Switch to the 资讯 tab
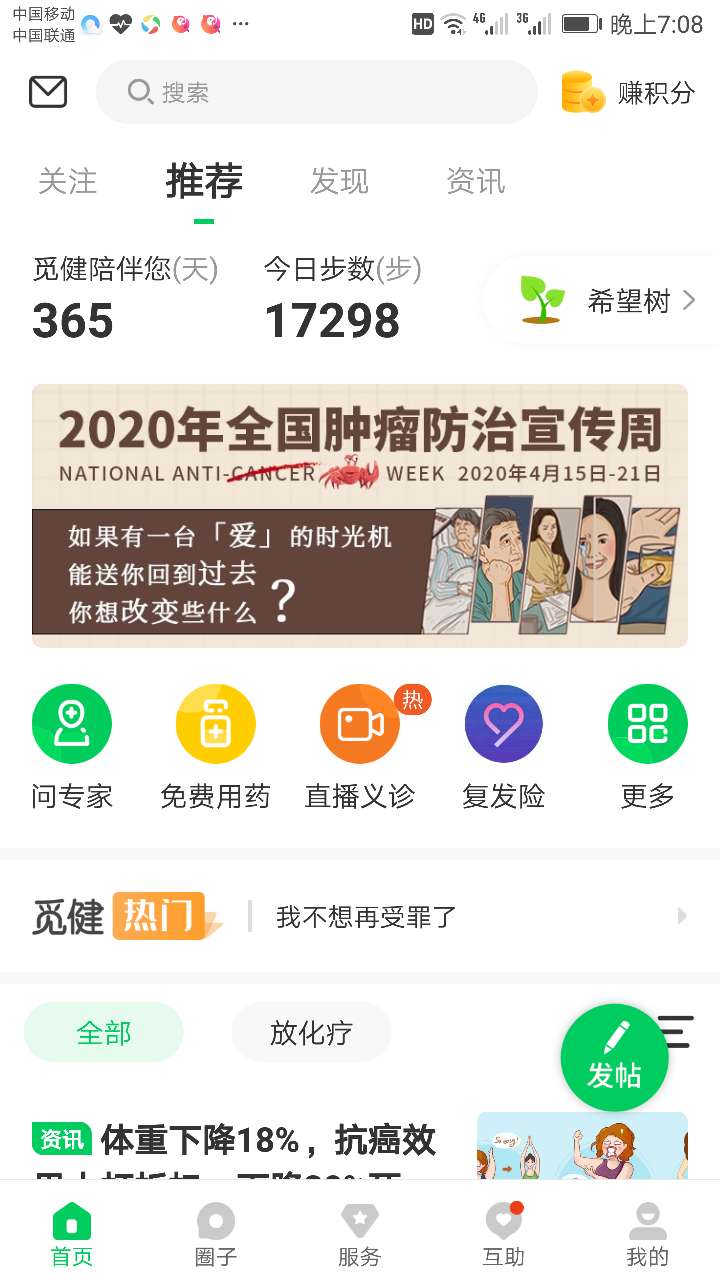 coord(475,181)
